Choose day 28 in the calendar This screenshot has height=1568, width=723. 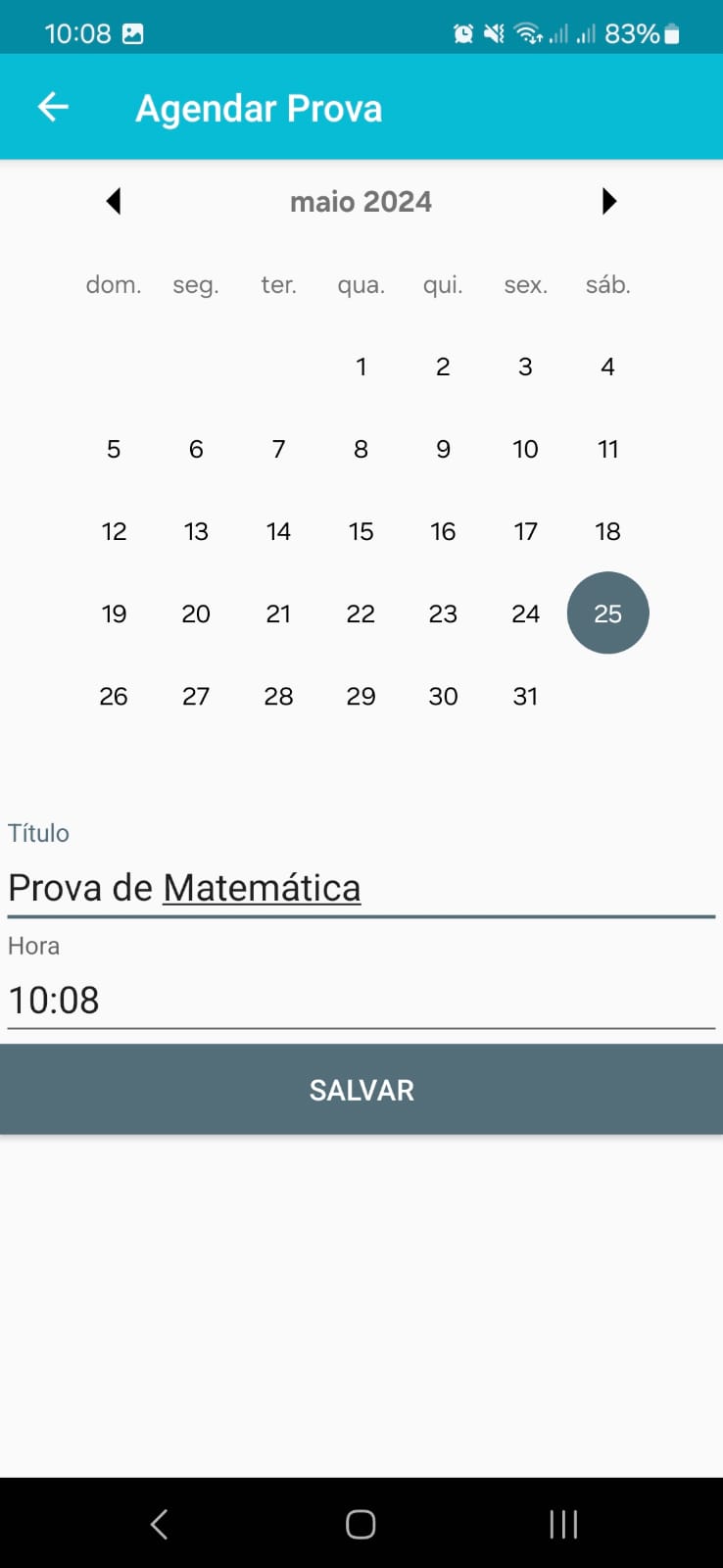[x=278, y=696]
